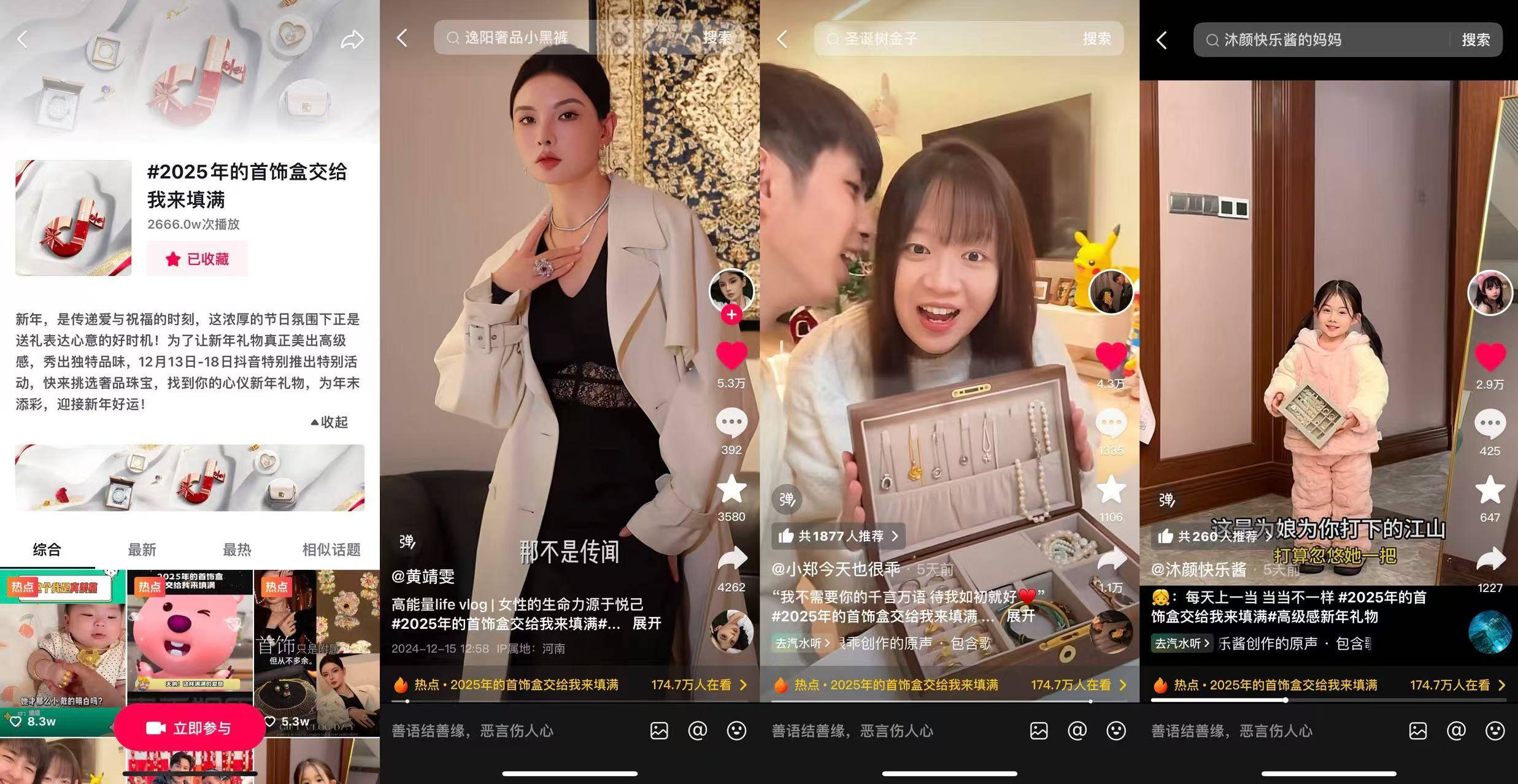Share 沐颜快乐酱's video with 1227 shares
This screenshot has height=784, width=1518.
(x=1490, y=559)
